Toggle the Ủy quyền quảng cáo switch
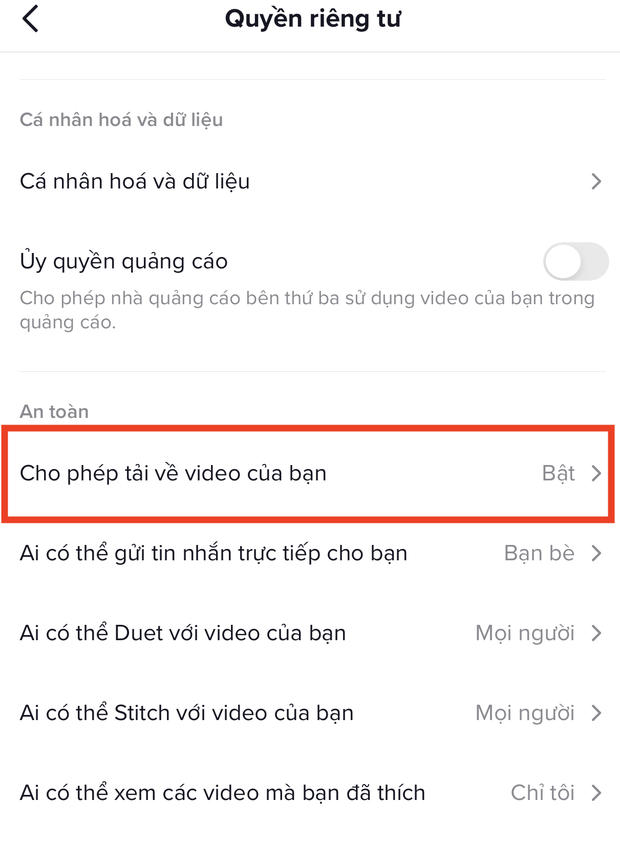 tap(575, 262)
